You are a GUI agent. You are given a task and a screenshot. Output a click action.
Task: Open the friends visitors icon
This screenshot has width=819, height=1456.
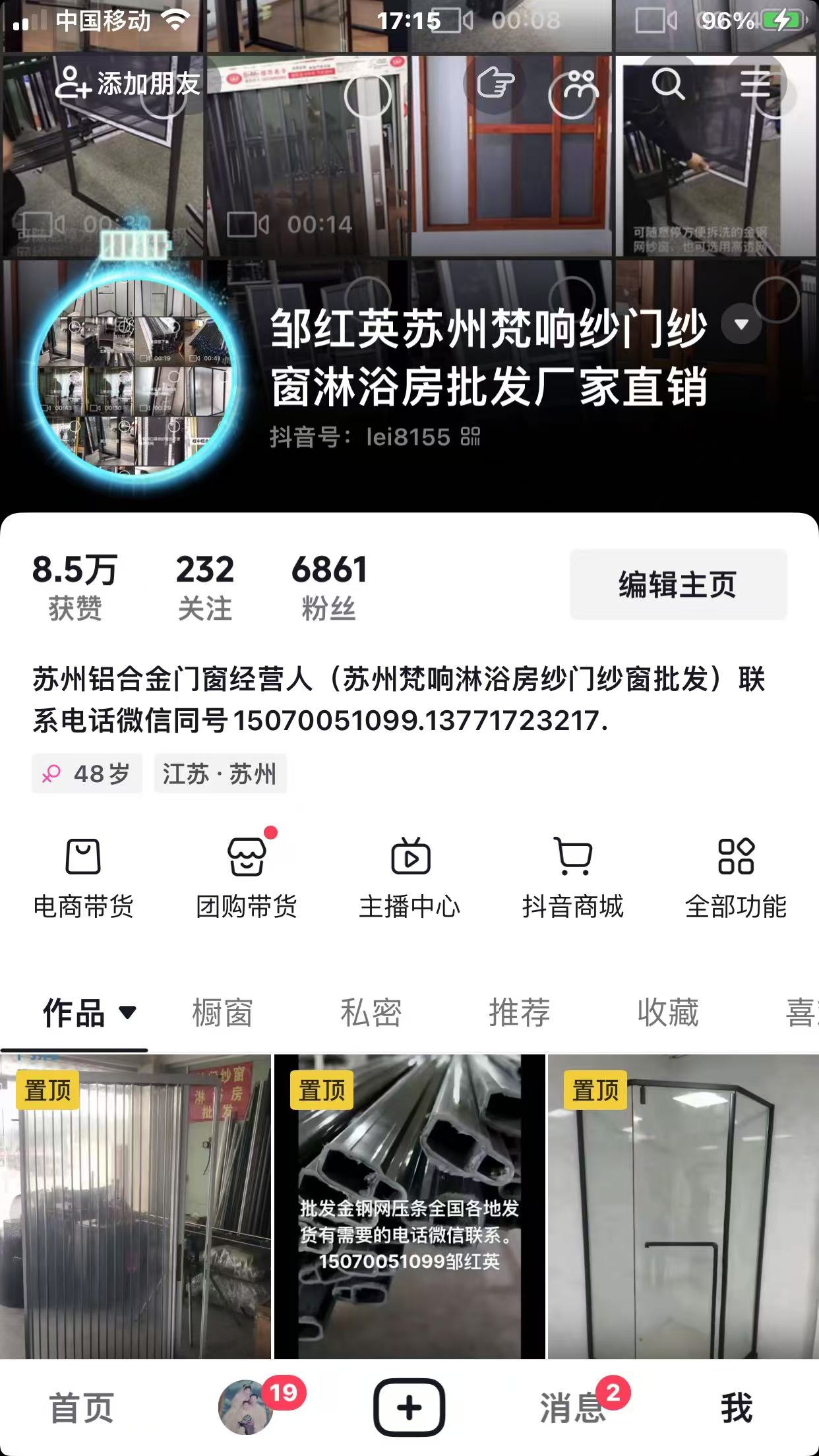[581, 84]
